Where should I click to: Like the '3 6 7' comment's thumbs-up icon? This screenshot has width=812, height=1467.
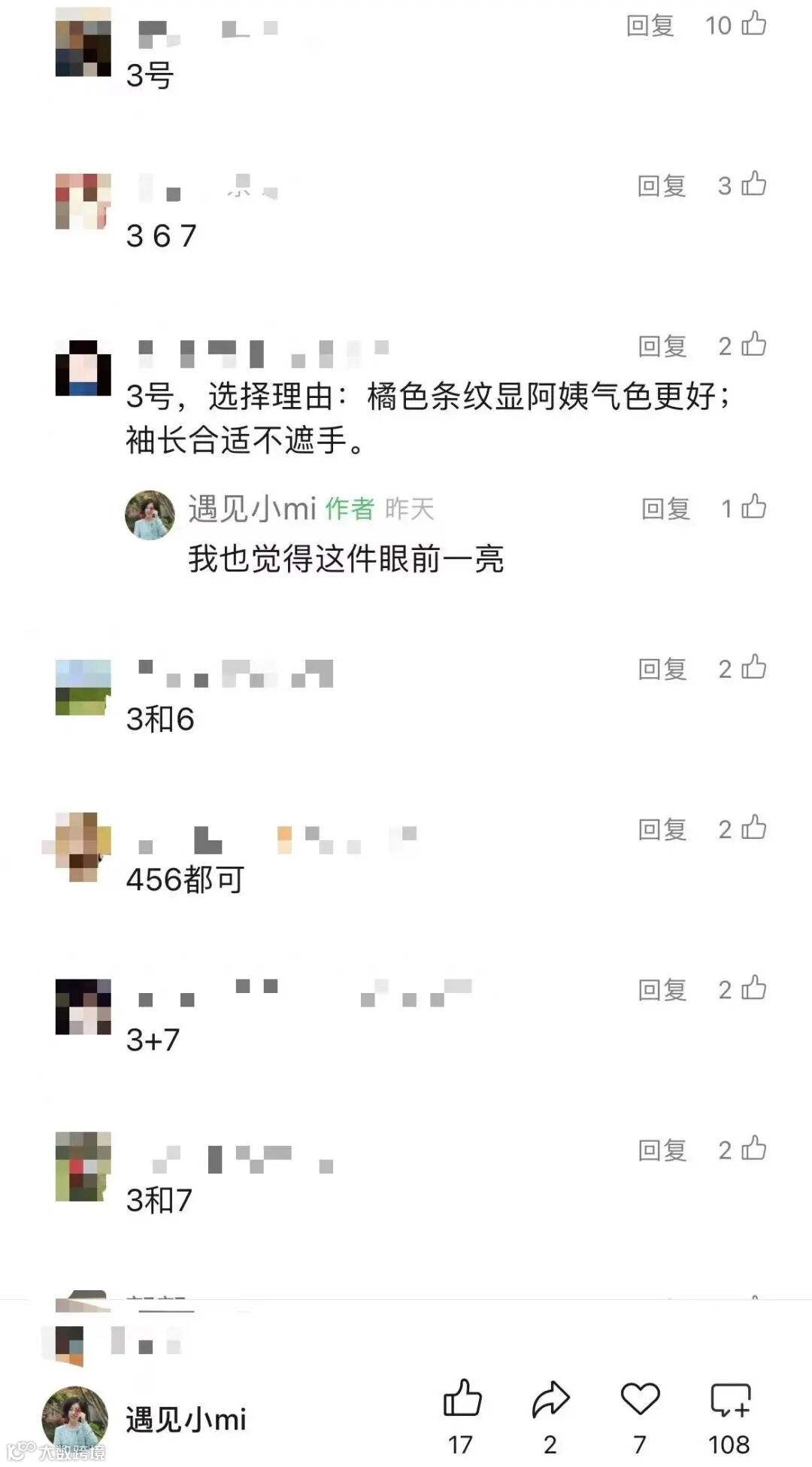754,184
